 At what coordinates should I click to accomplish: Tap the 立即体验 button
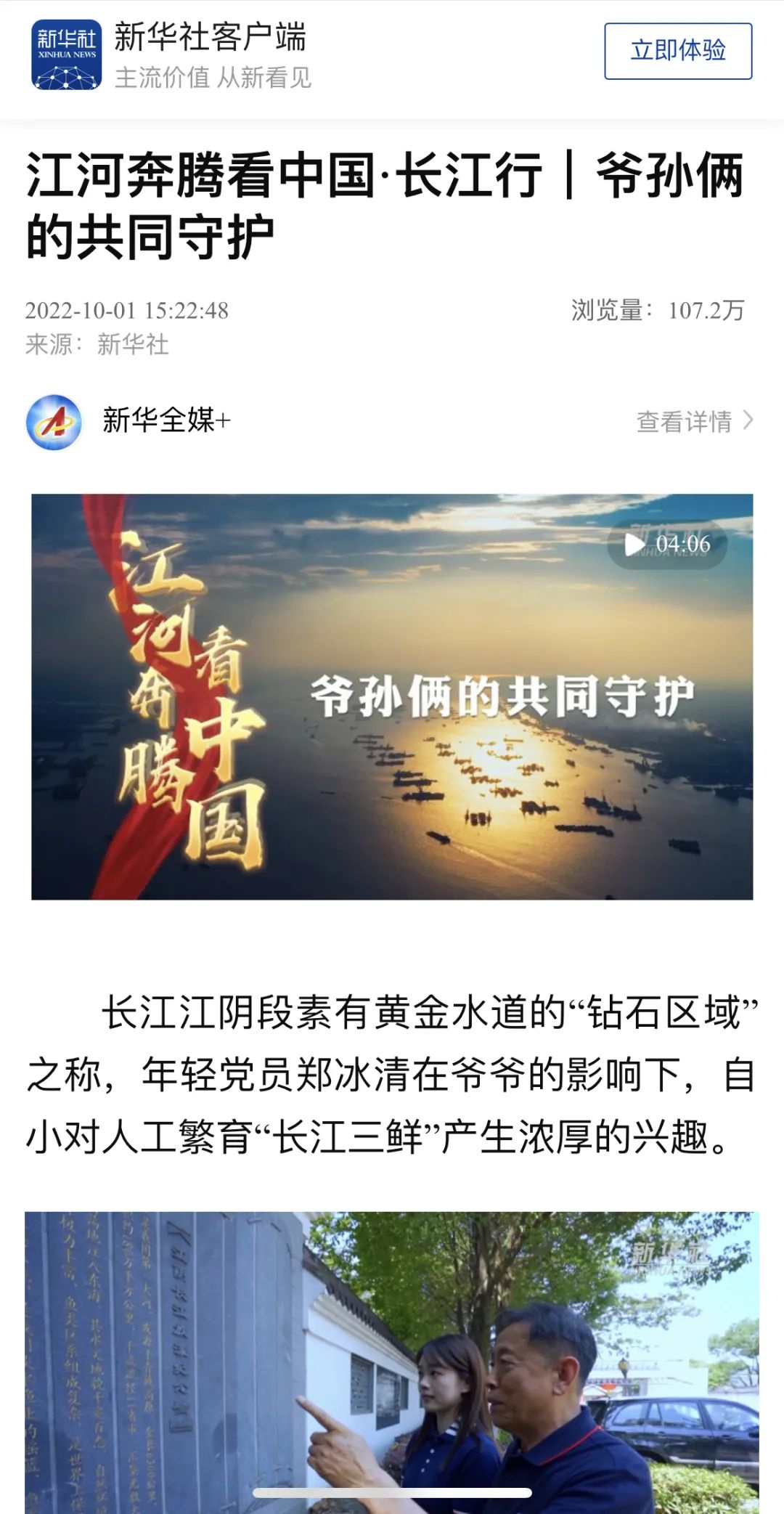point(677,51)
